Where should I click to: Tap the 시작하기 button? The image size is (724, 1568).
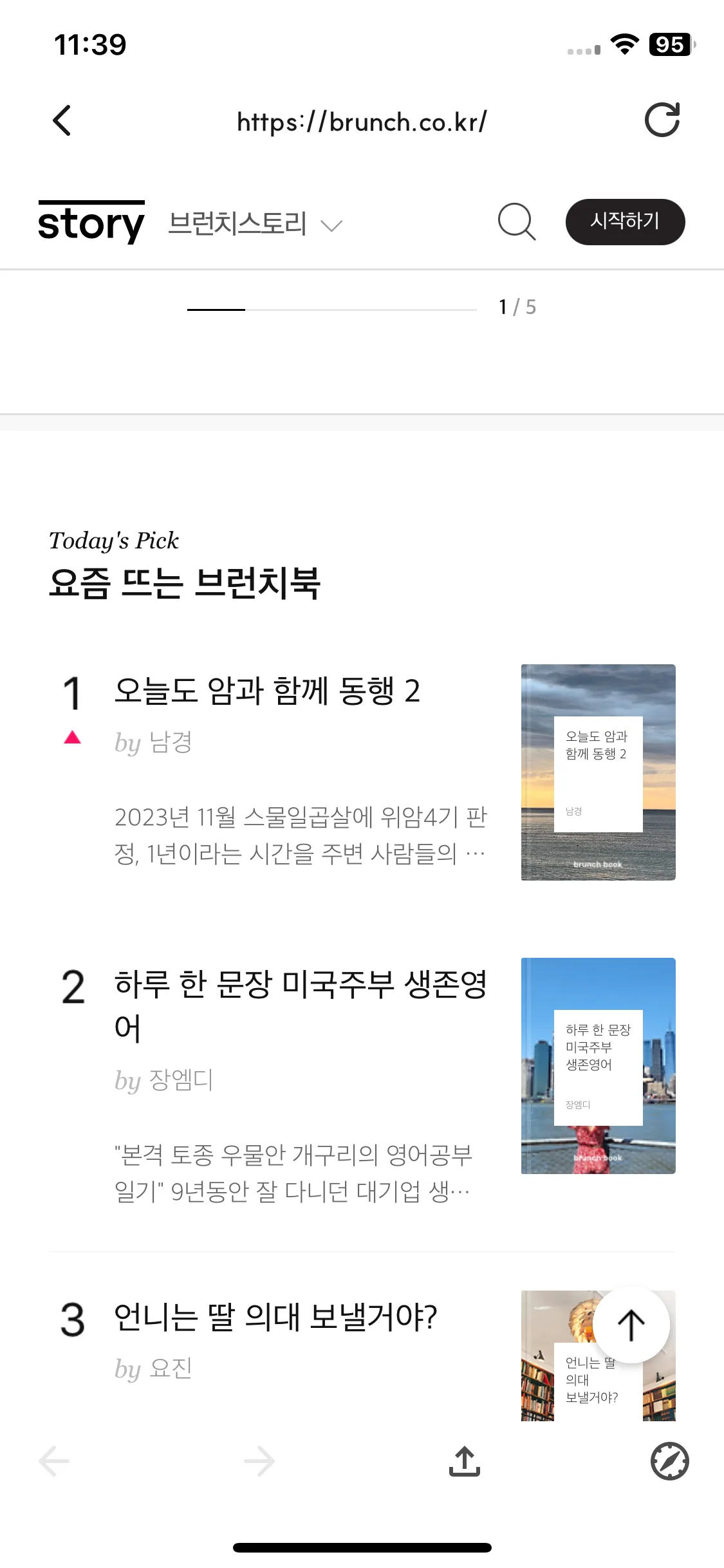pyautogui.click(x=625, y=222)
